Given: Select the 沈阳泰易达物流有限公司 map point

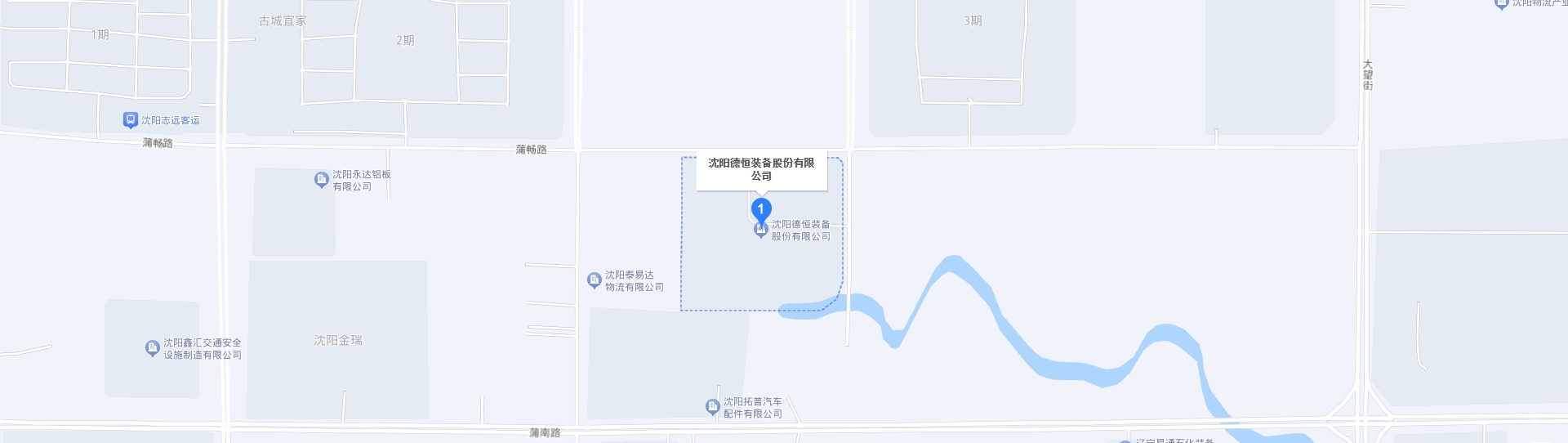Looking at the screenshot, I should 595,280.
